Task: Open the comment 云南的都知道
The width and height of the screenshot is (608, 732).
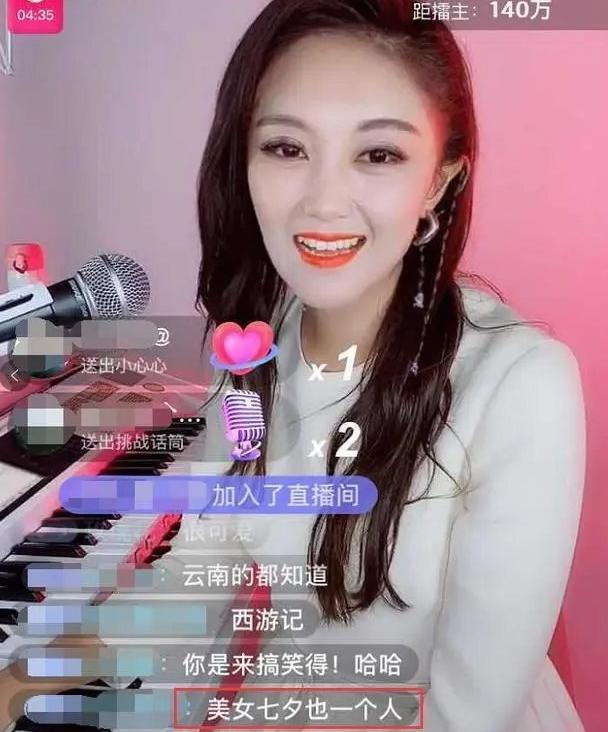Action: click(254, 576)
